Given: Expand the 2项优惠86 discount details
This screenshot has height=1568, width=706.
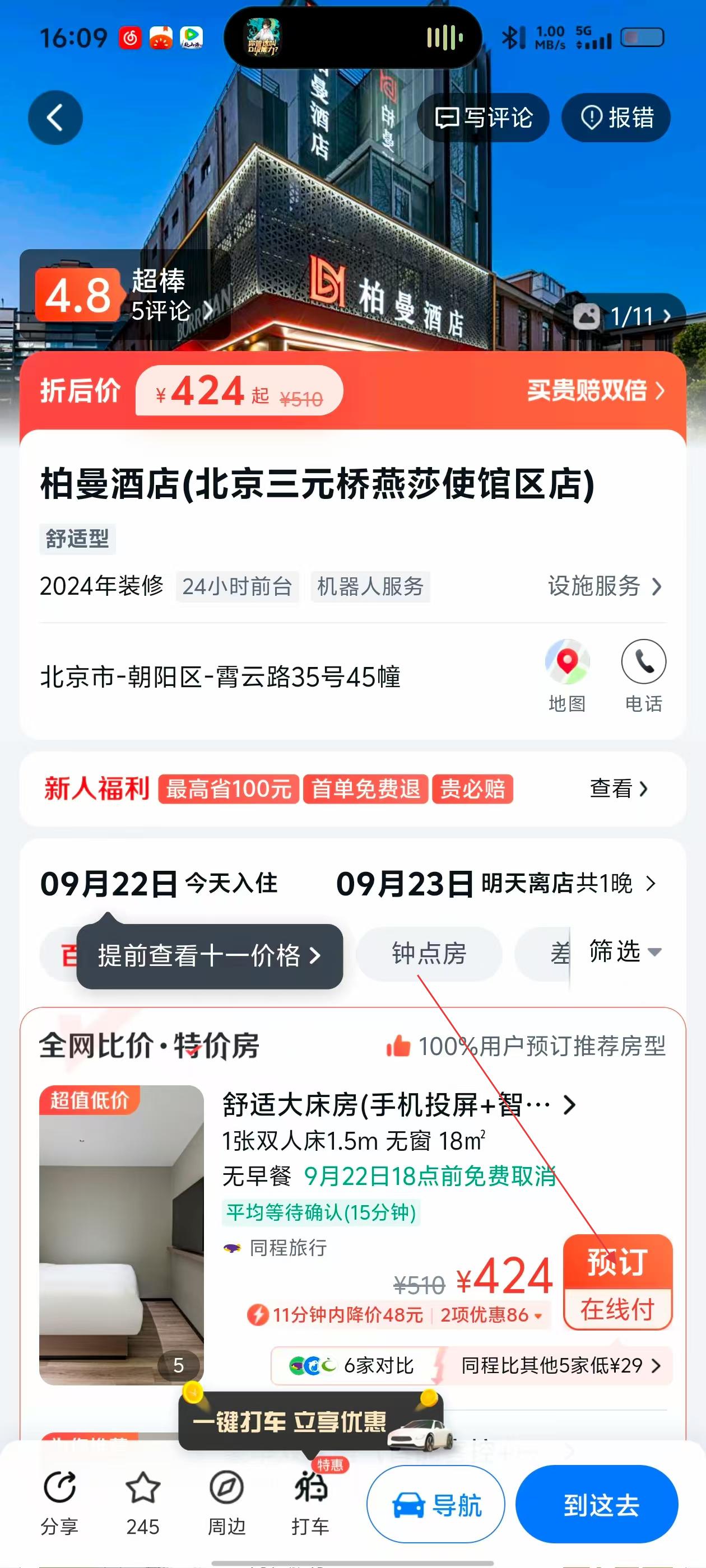Looking at the screenshot, I should click(490, 1315).
